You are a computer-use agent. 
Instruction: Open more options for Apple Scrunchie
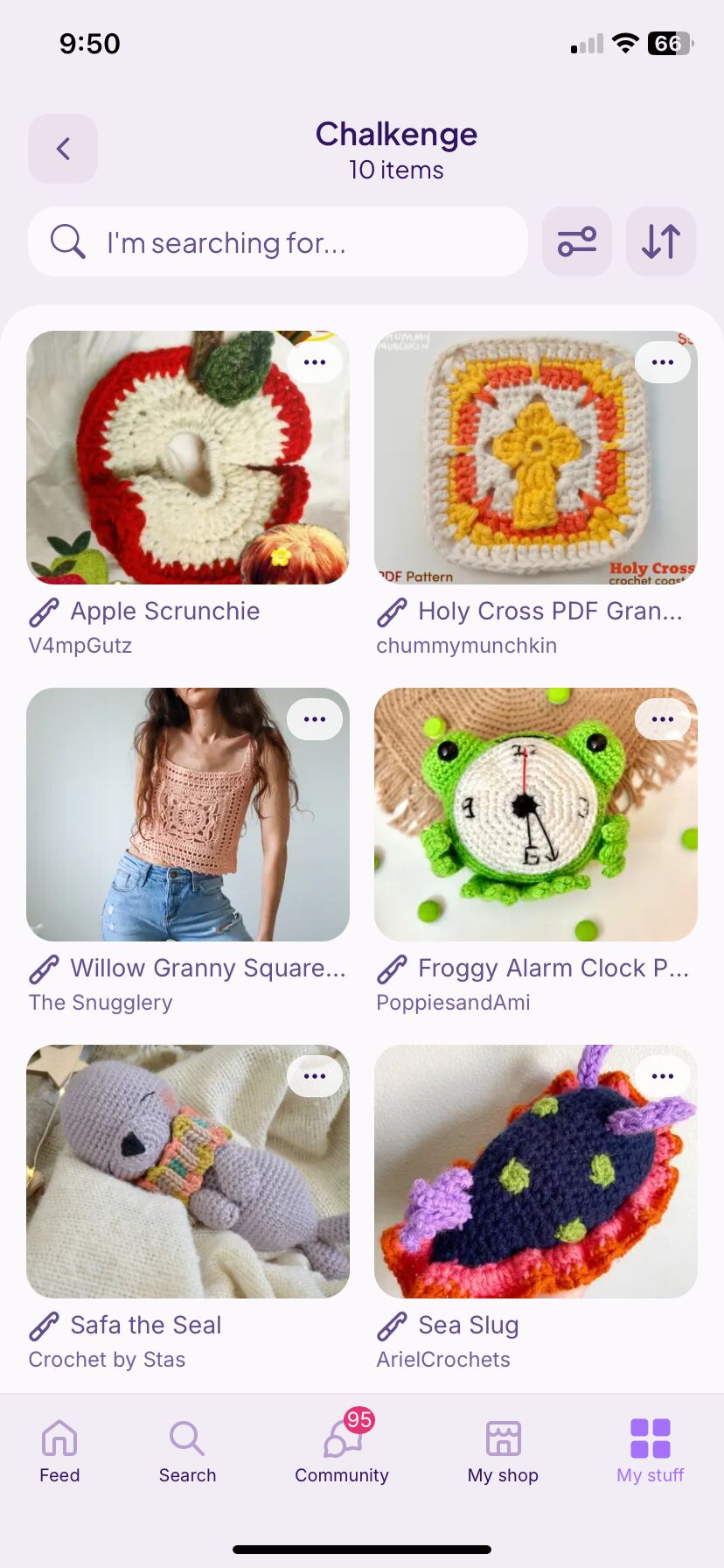pyautogui.click(x=315, y=362)
